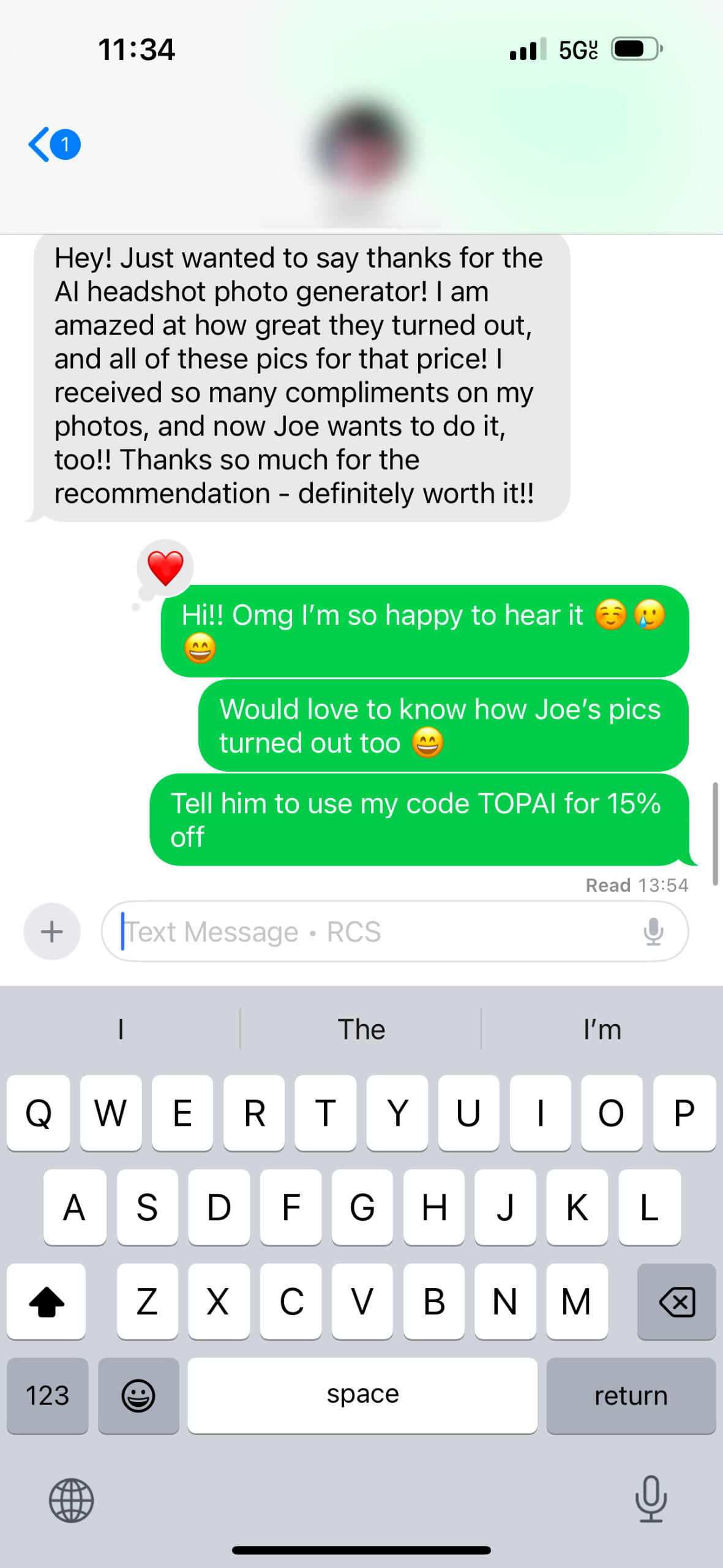Hit the backspace key

click(676, 1302)
